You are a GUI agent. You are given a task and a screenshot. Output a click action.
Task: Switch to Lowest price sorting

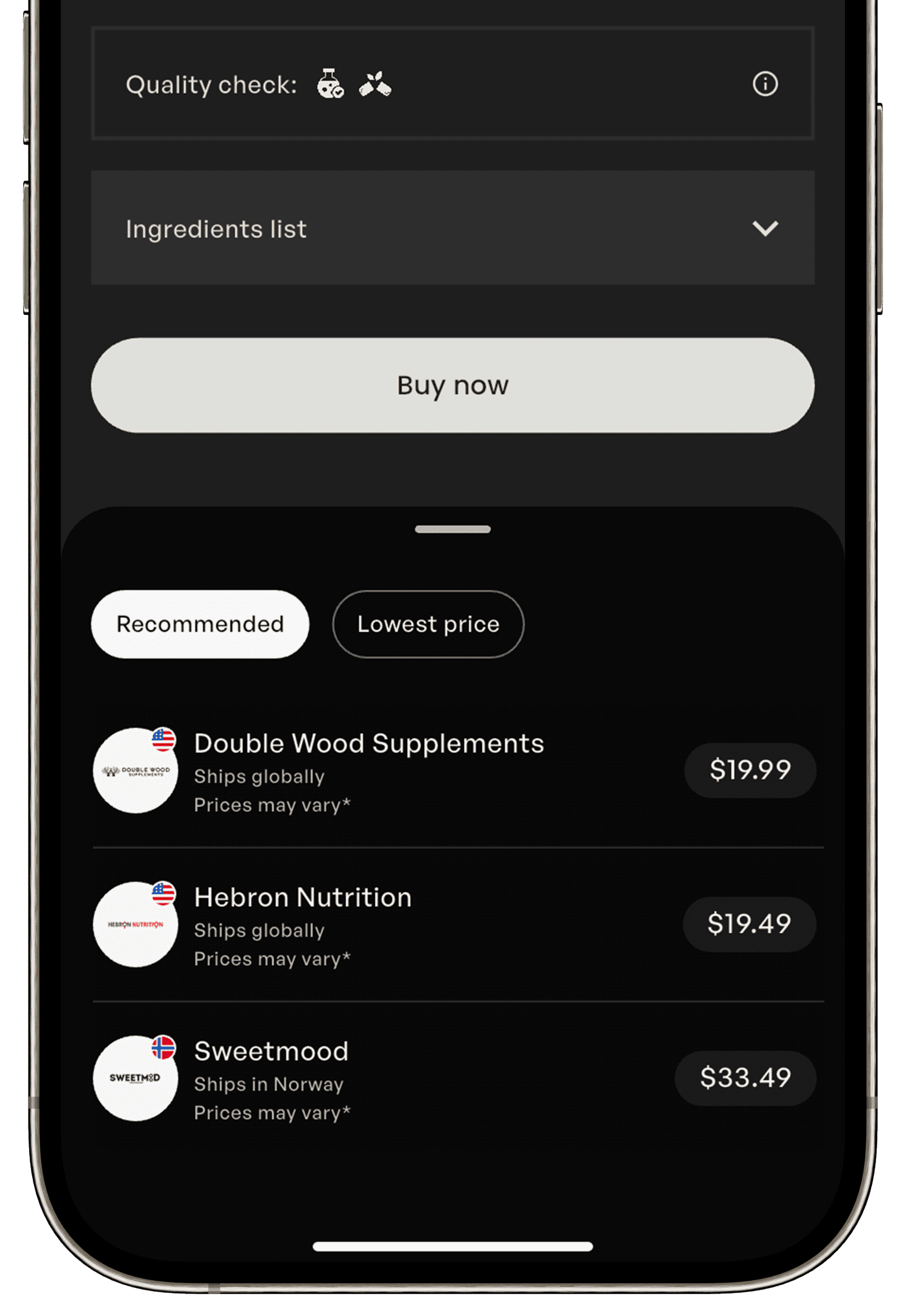pos(428,624)
